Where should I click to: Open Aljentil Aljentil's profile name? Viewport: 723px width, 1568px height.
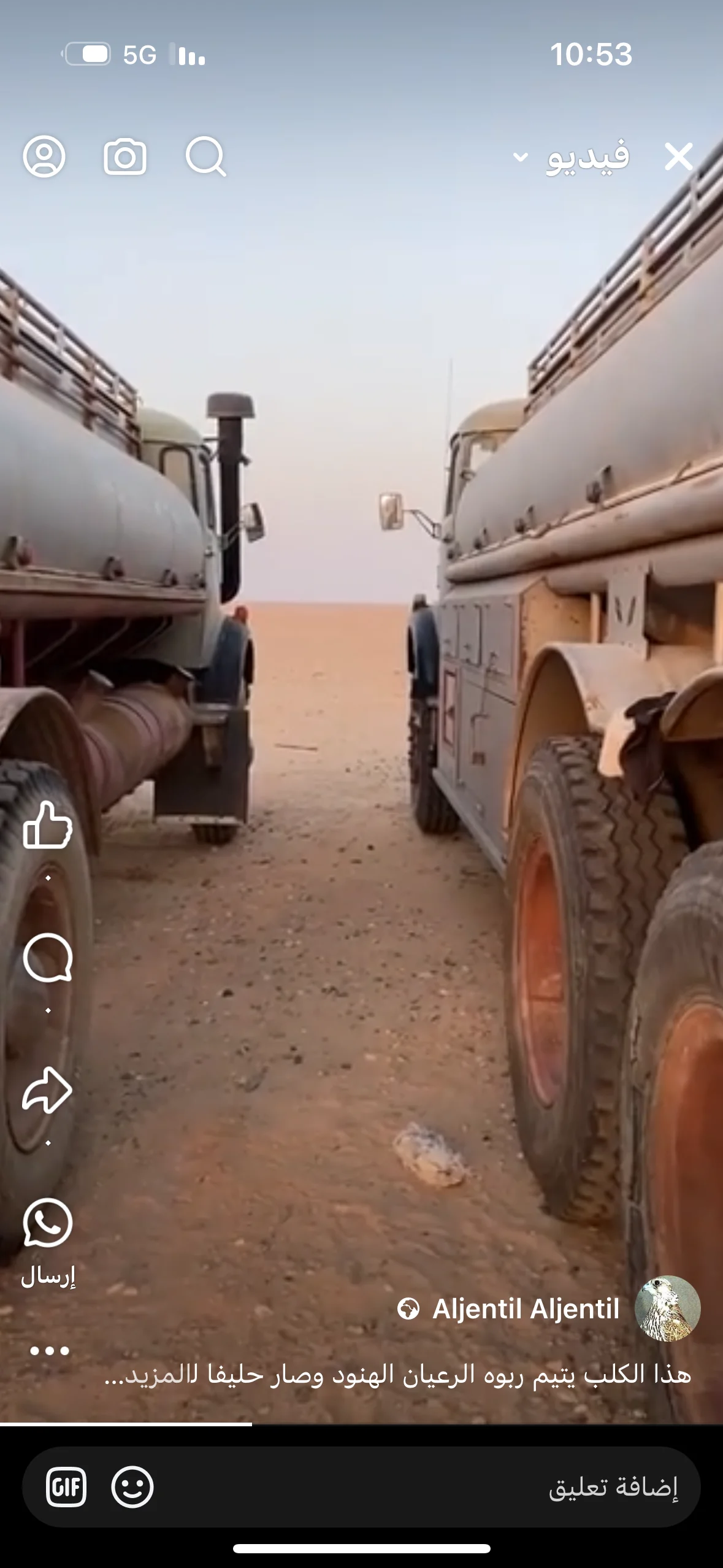coord(526,1309)
